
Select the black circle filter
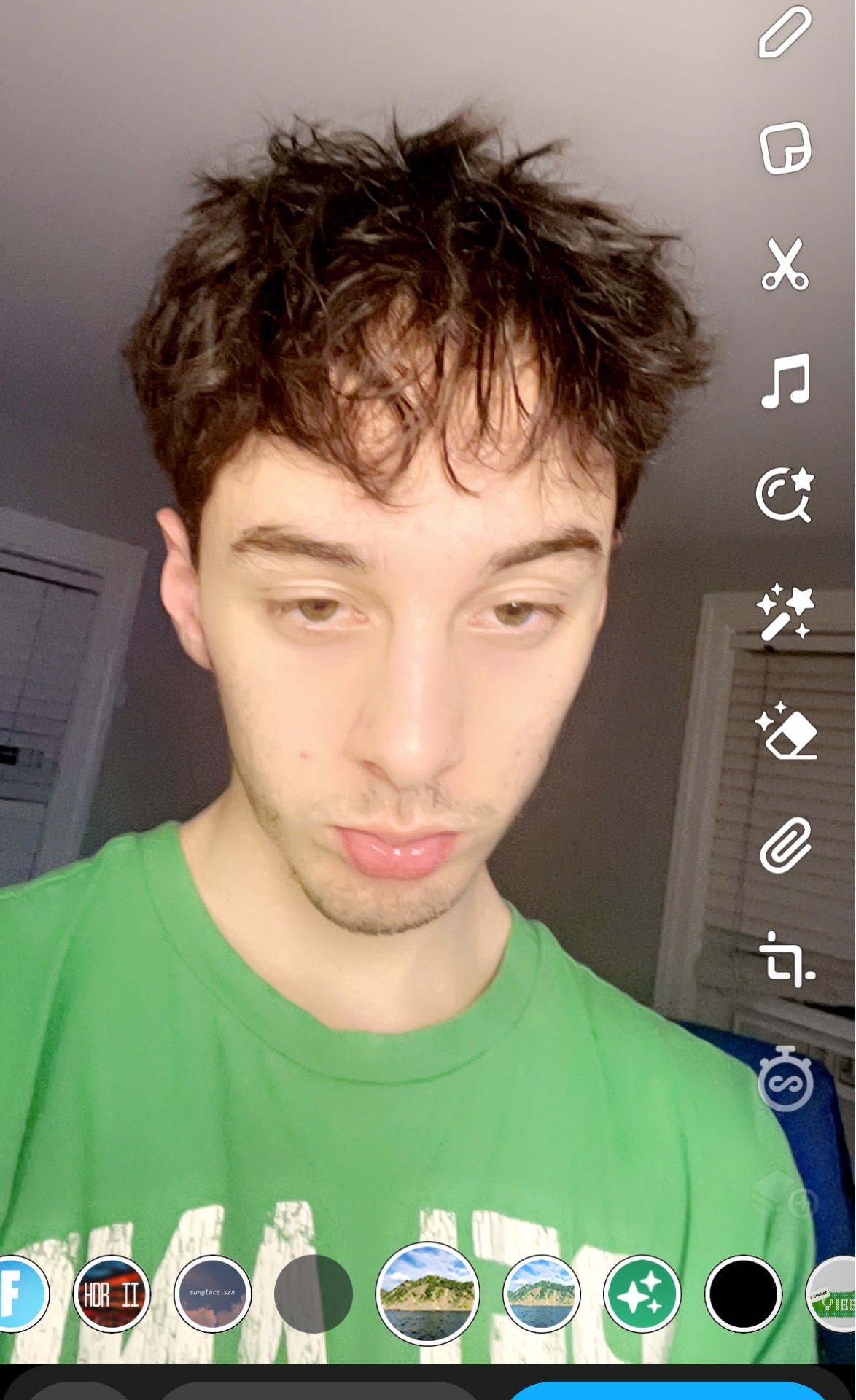[743, 1294]
